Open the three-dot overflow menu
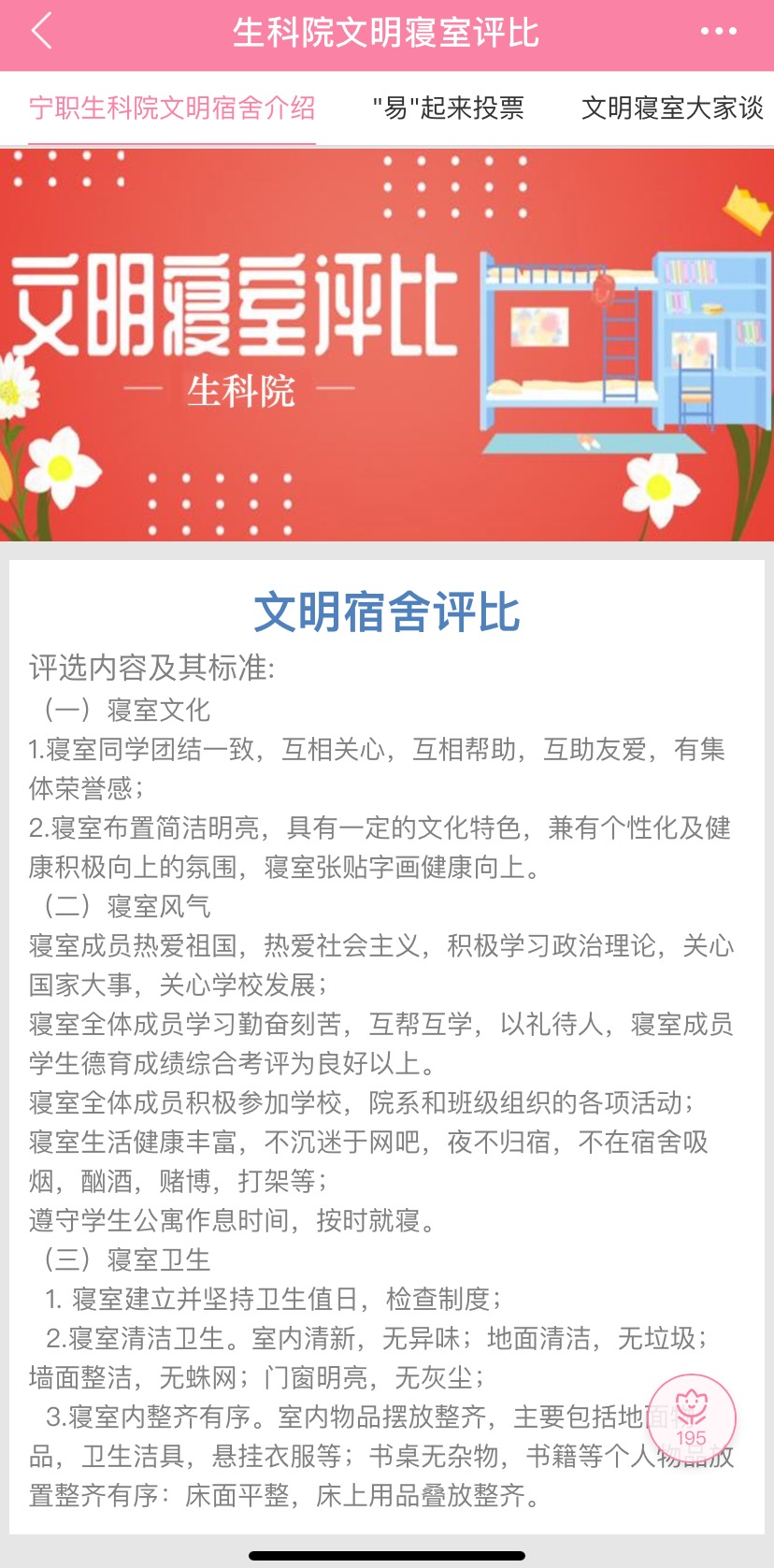Viewport: 774px width, 1568px height. [718, 32]
